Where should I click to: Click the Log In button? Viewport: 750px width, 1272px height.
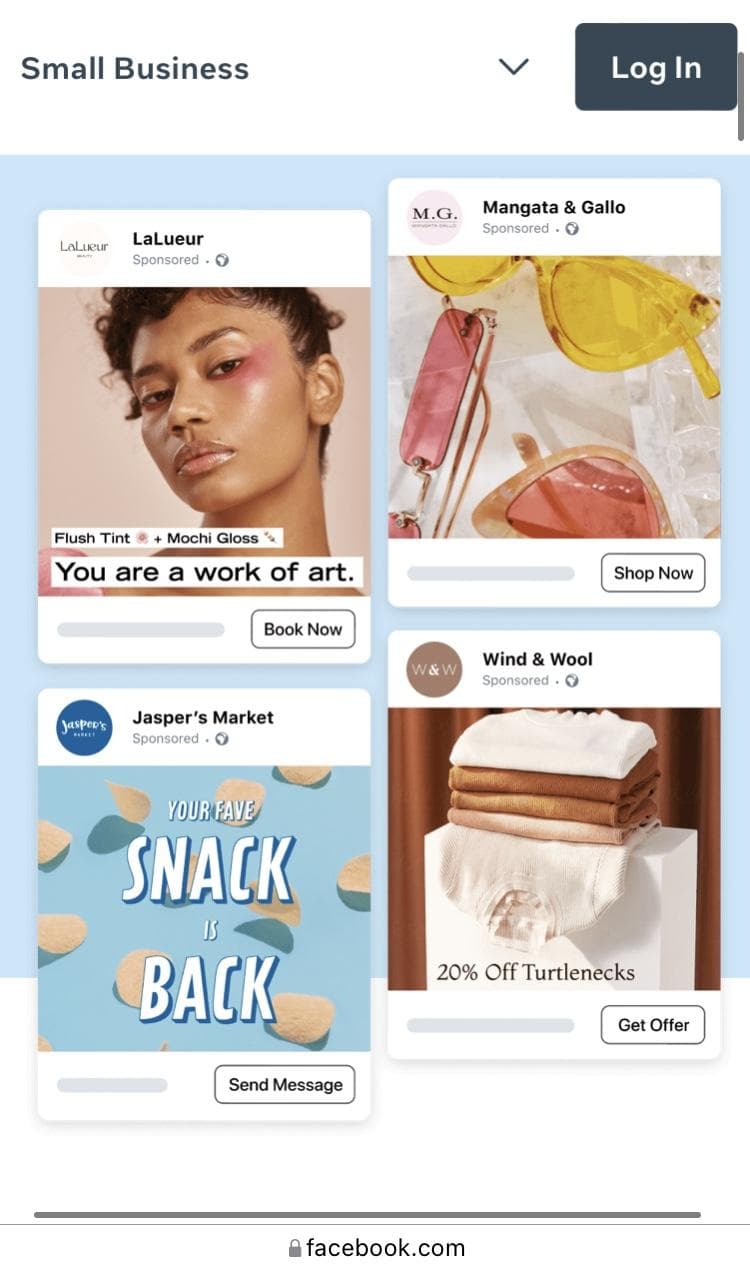pyautogui.click(x=656, y=68)
